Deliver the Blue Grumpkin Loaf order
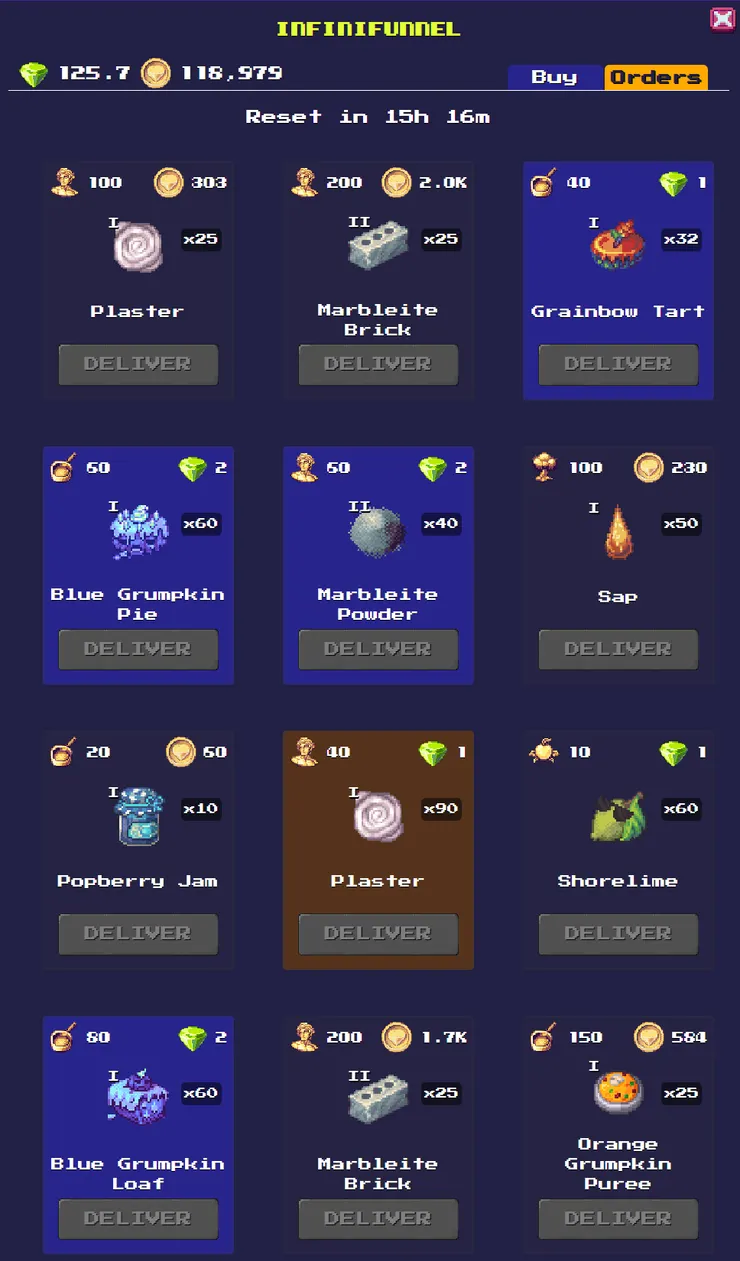Image resolution: width=740 pixels, height=1261 pixels. point(138,1218)
